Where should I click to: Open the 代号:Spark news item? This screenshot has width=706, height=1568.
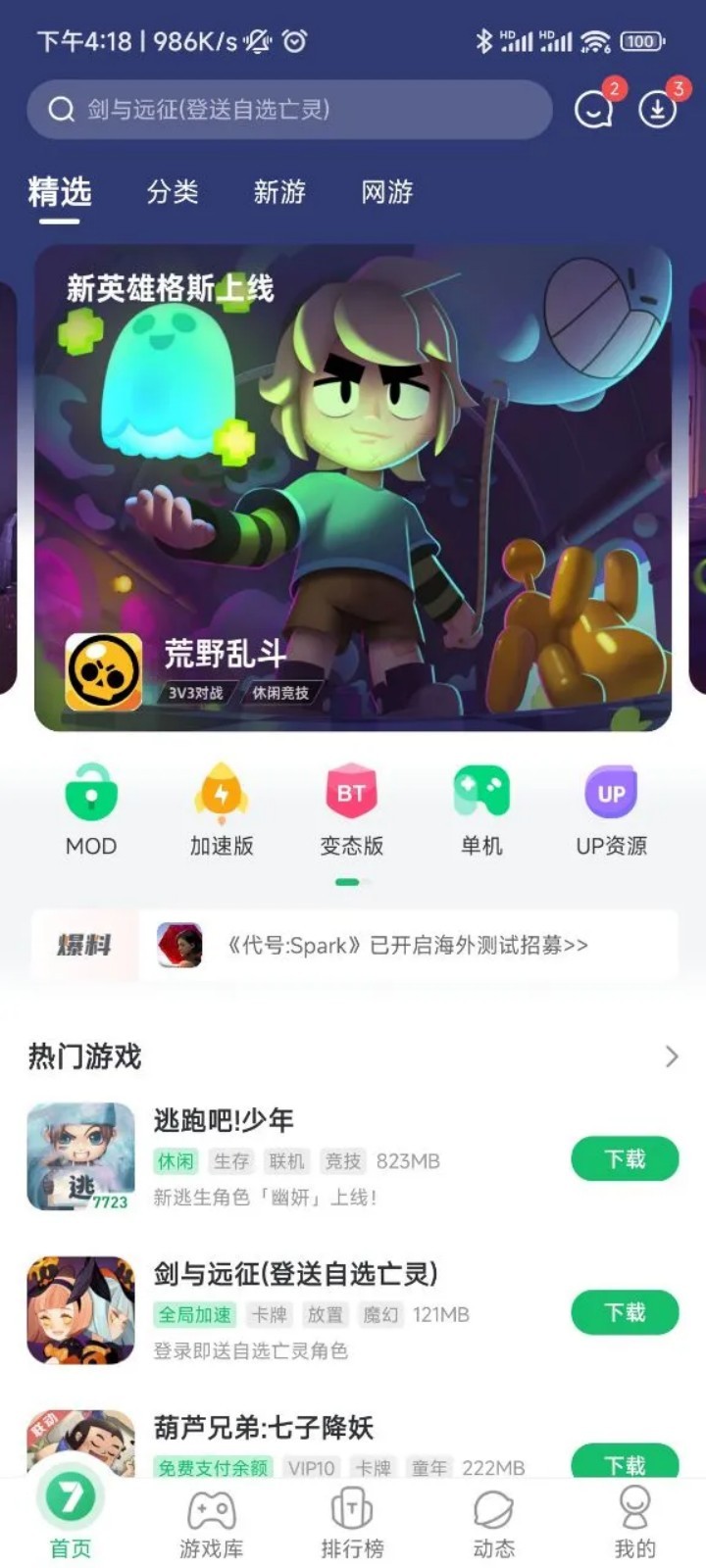(407, 945)
